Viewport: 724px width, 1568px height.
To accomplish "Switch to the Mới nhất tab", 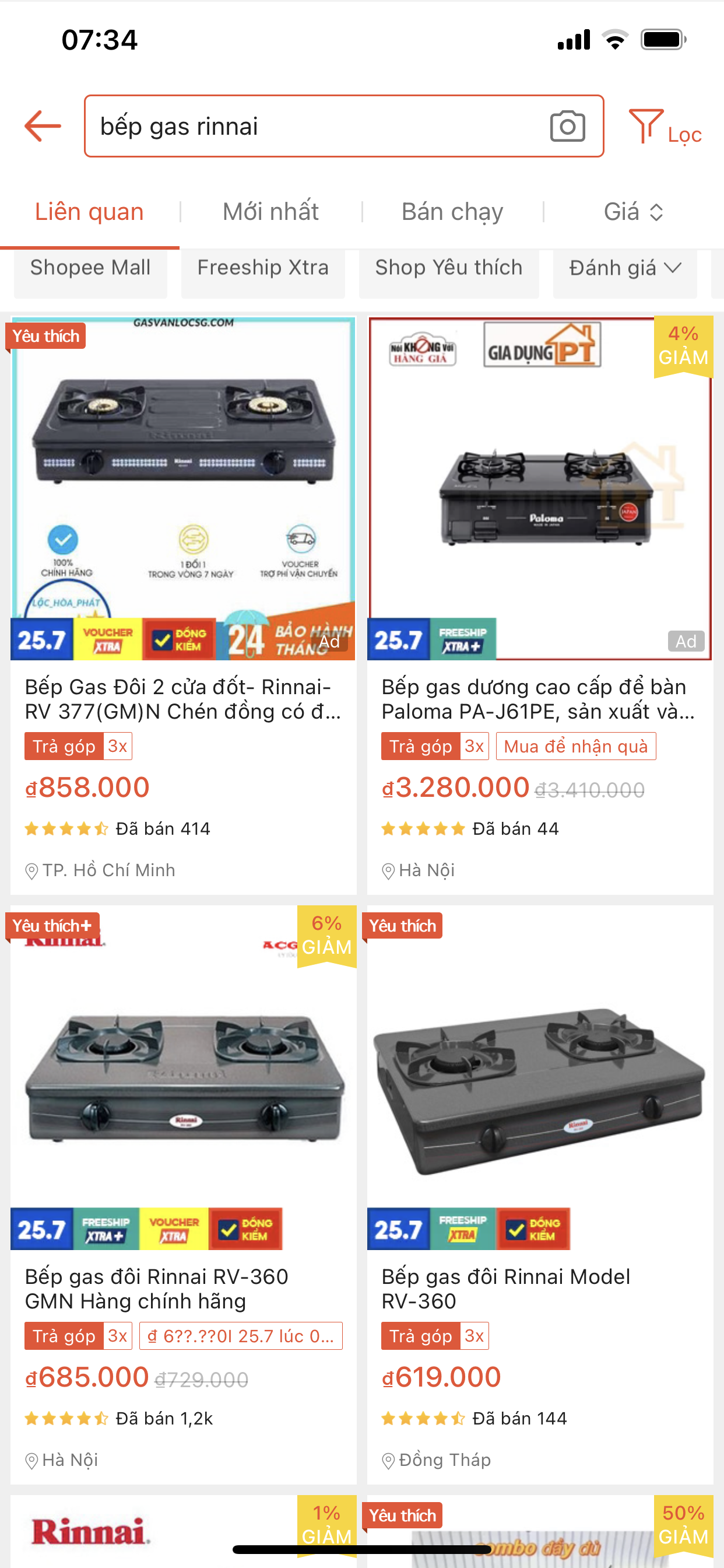I will click(x=270, y=212).
